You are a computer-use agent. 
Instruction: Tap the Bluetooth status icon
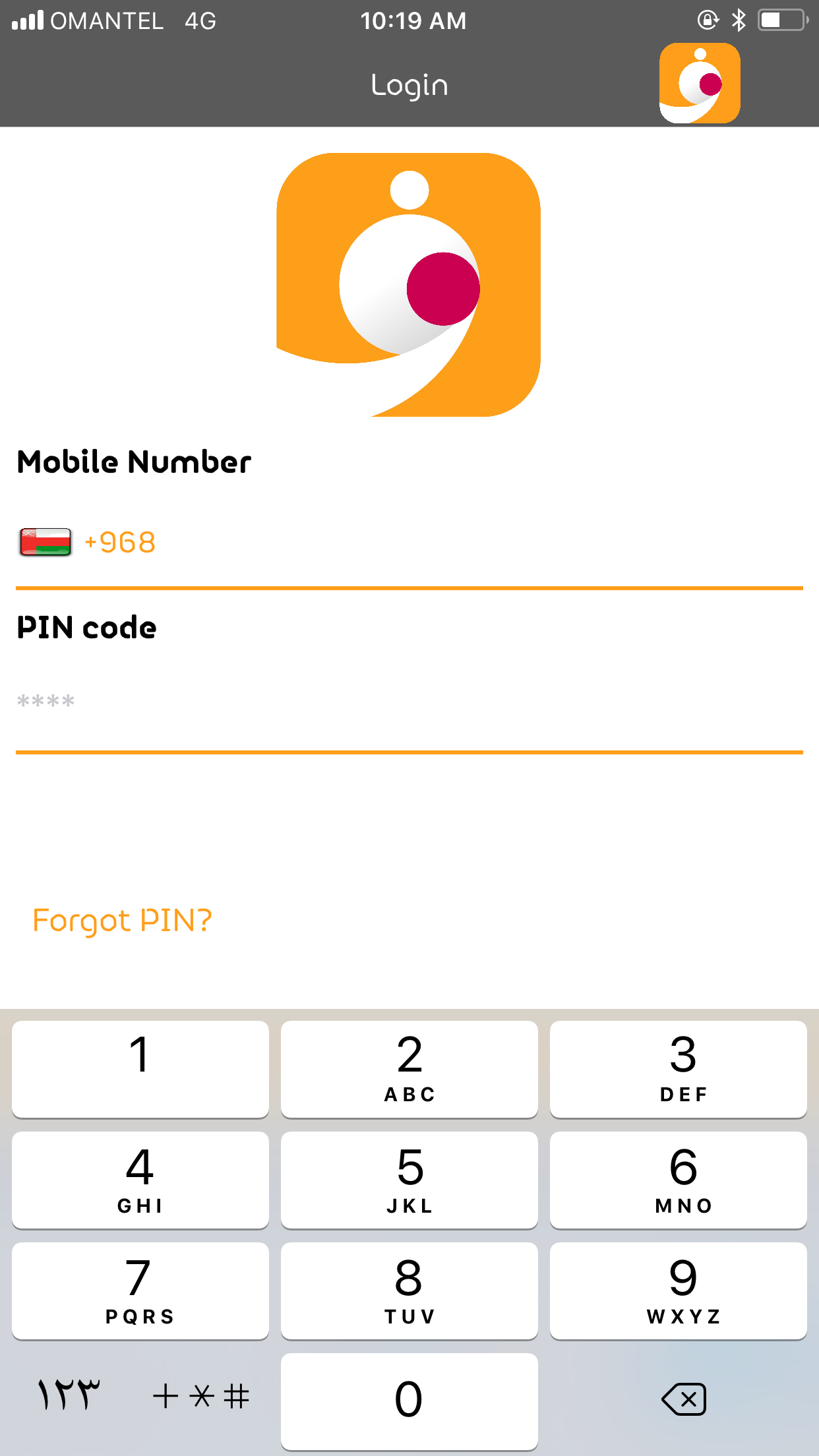click(740, 20)
